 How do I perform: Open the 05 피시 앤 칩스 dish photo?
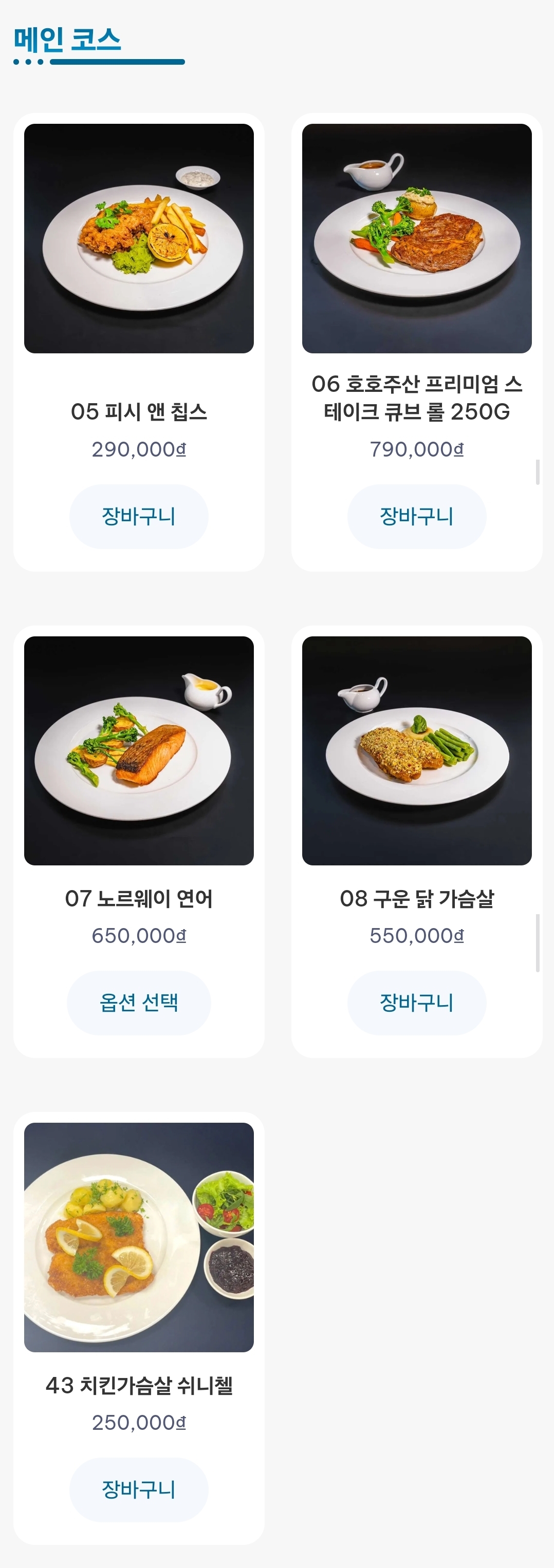pyautogui.click(x=139, y=238)
